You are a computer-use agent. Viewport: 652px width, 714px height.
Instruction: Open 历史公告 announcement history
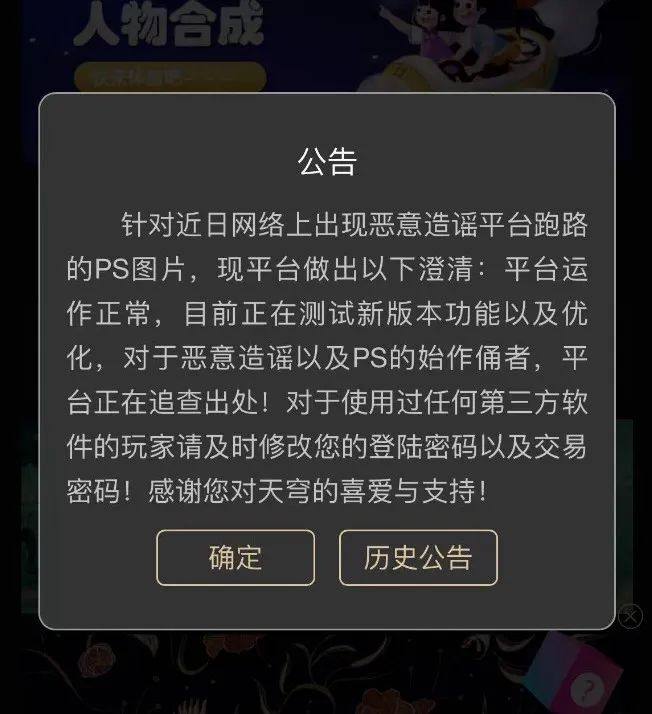coord(418,557)
